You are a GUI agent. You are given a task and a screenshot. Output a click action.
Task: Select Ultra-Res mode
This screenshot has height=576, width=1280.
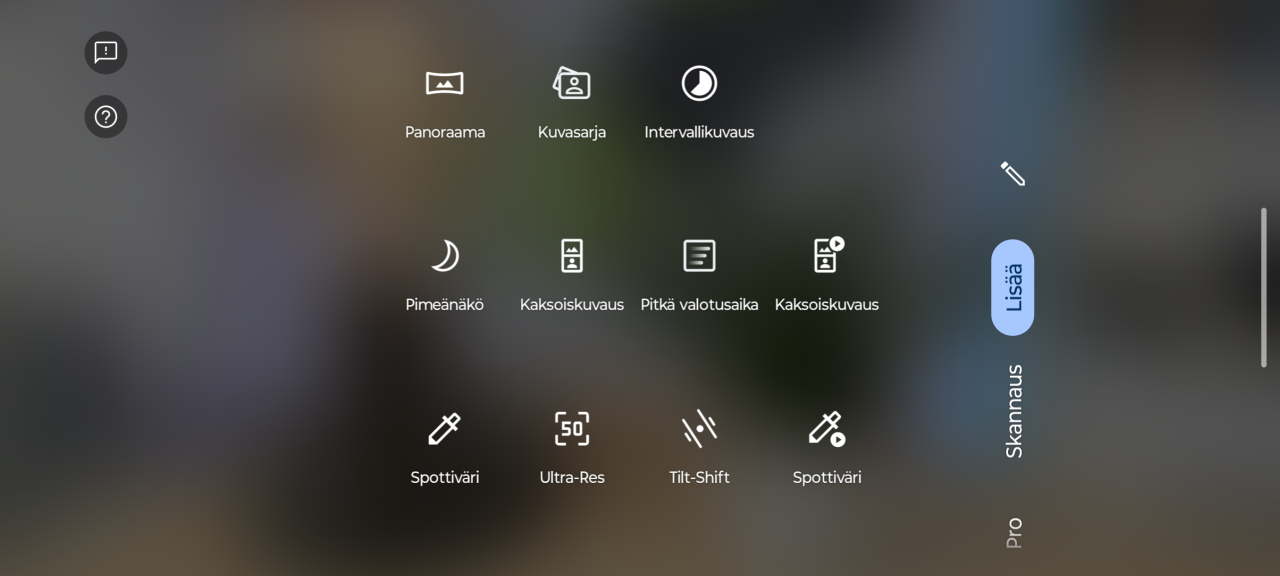tap(572, 446)
